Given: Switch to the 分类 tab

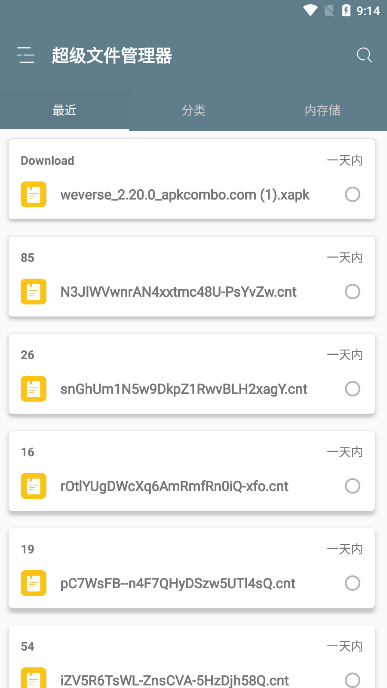Looking at the screenshot, I should [x=194, y=110].
